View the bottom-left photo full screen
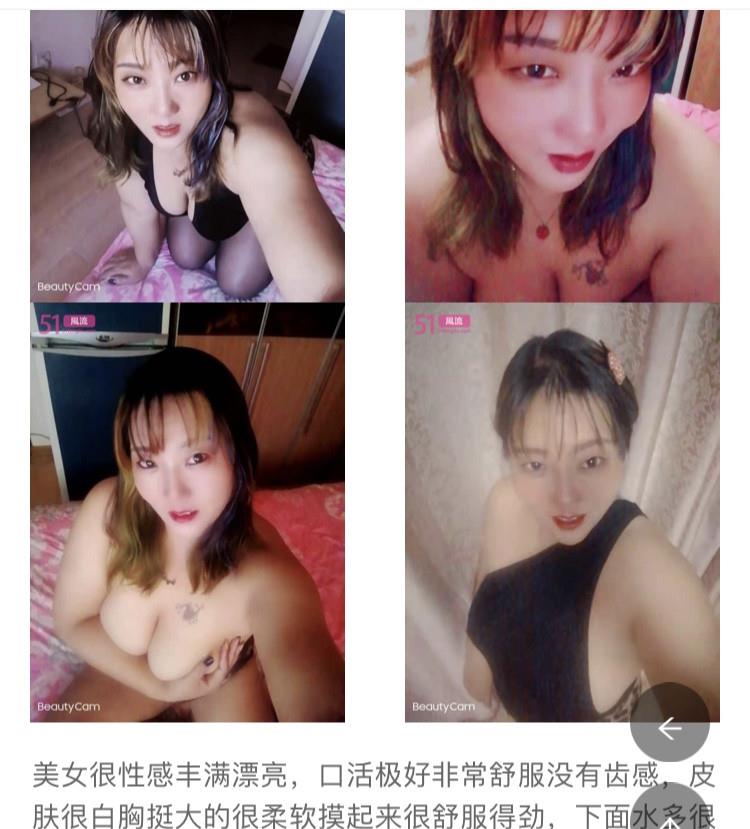 coord(187,512)
